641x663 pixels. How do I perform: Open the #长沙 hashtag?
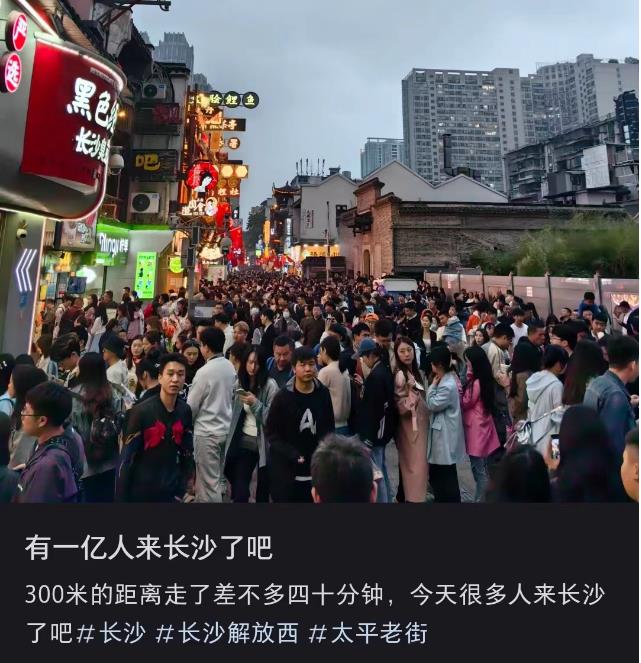[x=111, y=633]
